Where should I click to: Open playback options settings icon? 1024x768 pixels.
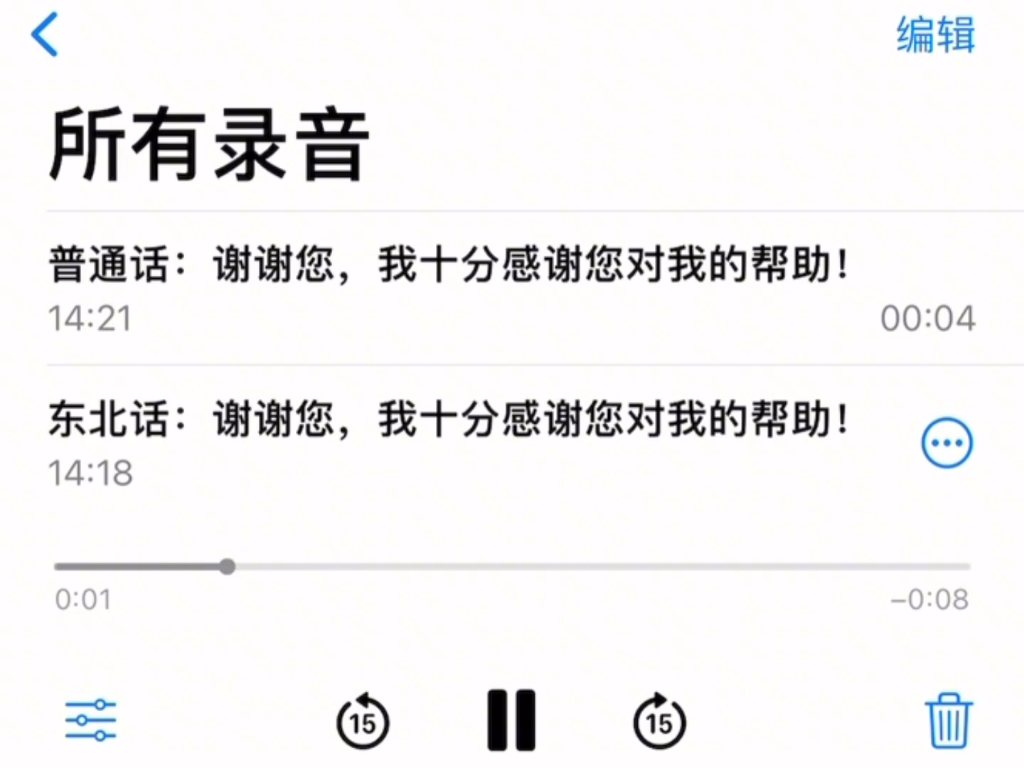[91, 720]
